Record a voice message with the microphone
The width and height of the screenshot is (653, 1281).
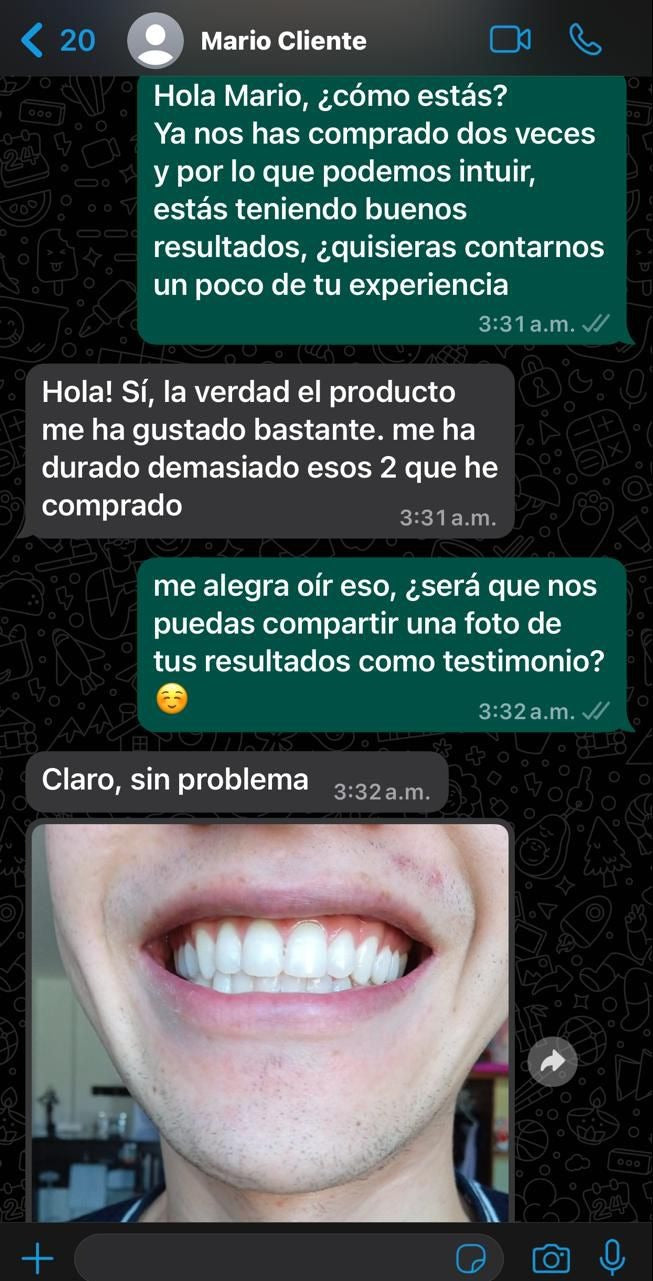tap(612, 1257)
